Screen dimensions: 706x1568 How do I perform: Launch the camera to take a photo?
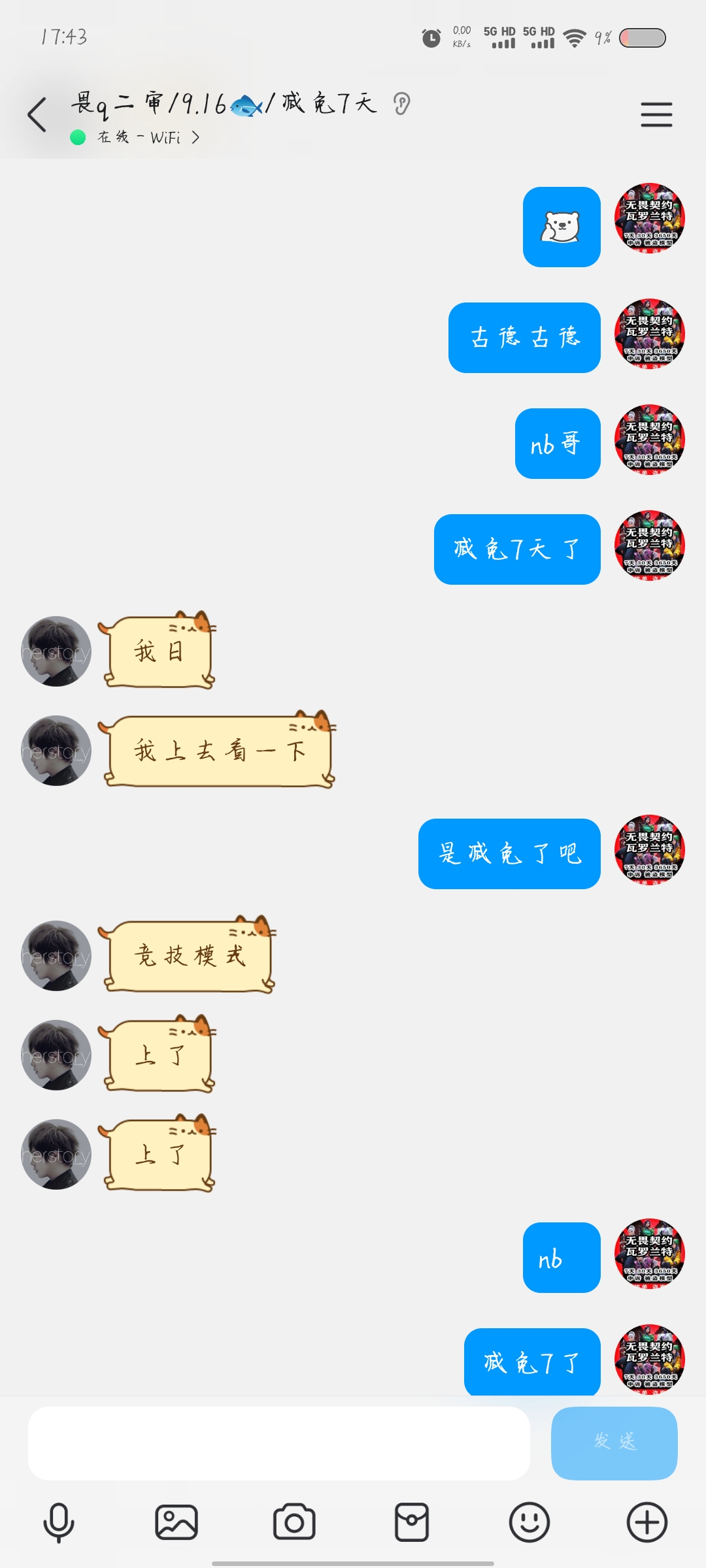[294, 1523]
